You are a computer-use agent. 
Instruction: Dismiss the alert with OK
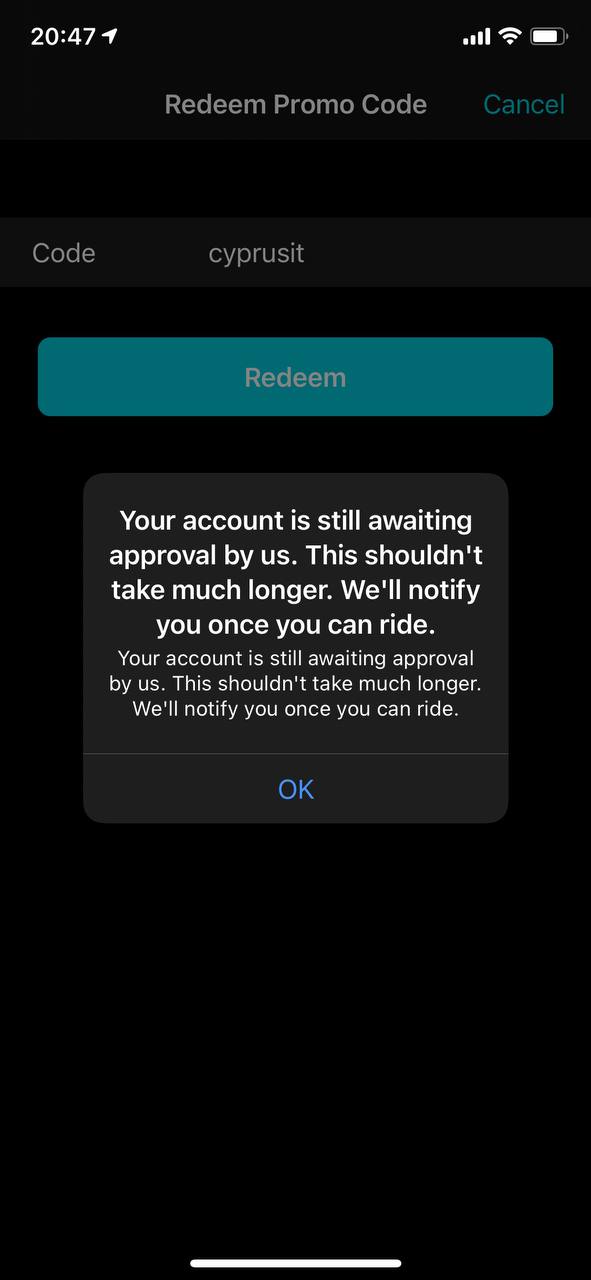pos(295,789)
